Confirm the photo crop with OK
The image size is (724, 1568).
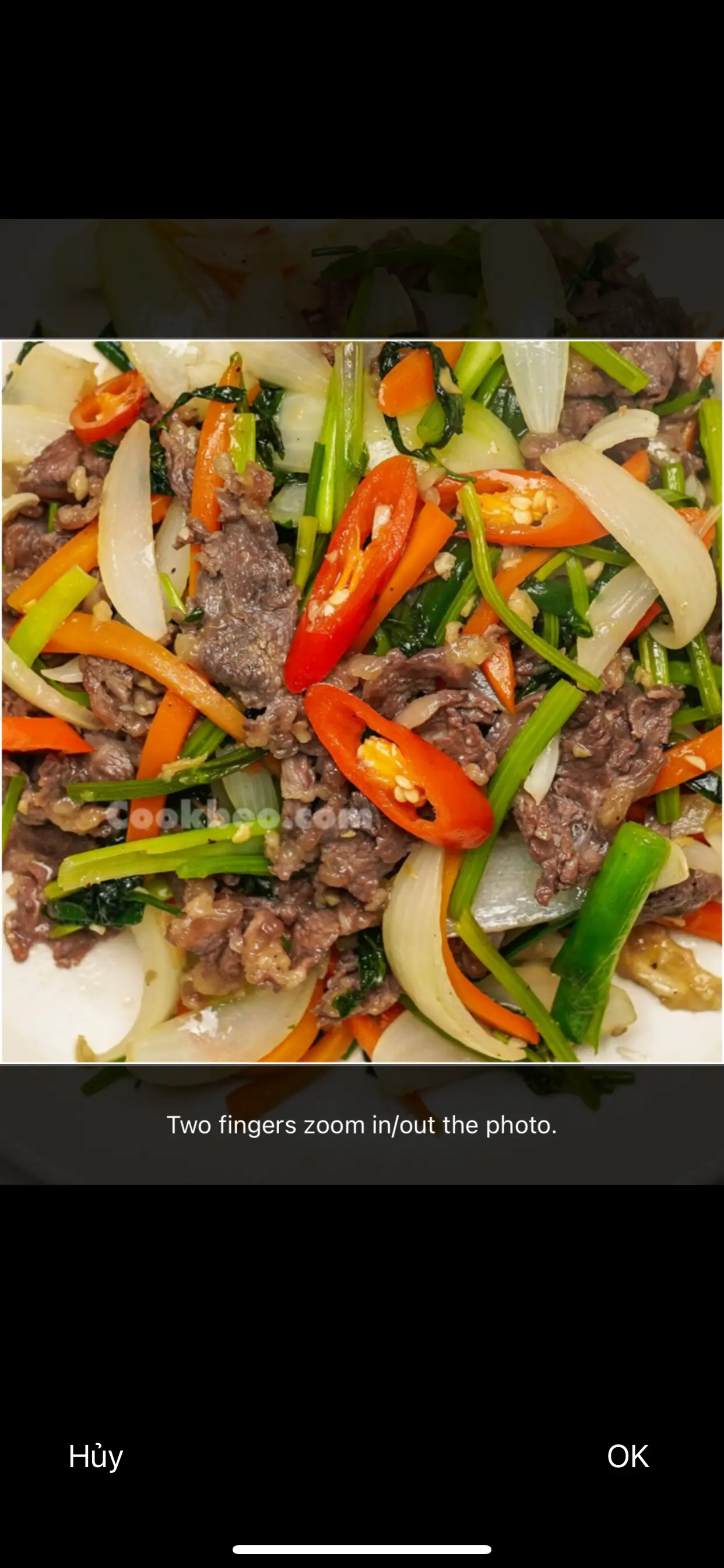(627, 1457)
